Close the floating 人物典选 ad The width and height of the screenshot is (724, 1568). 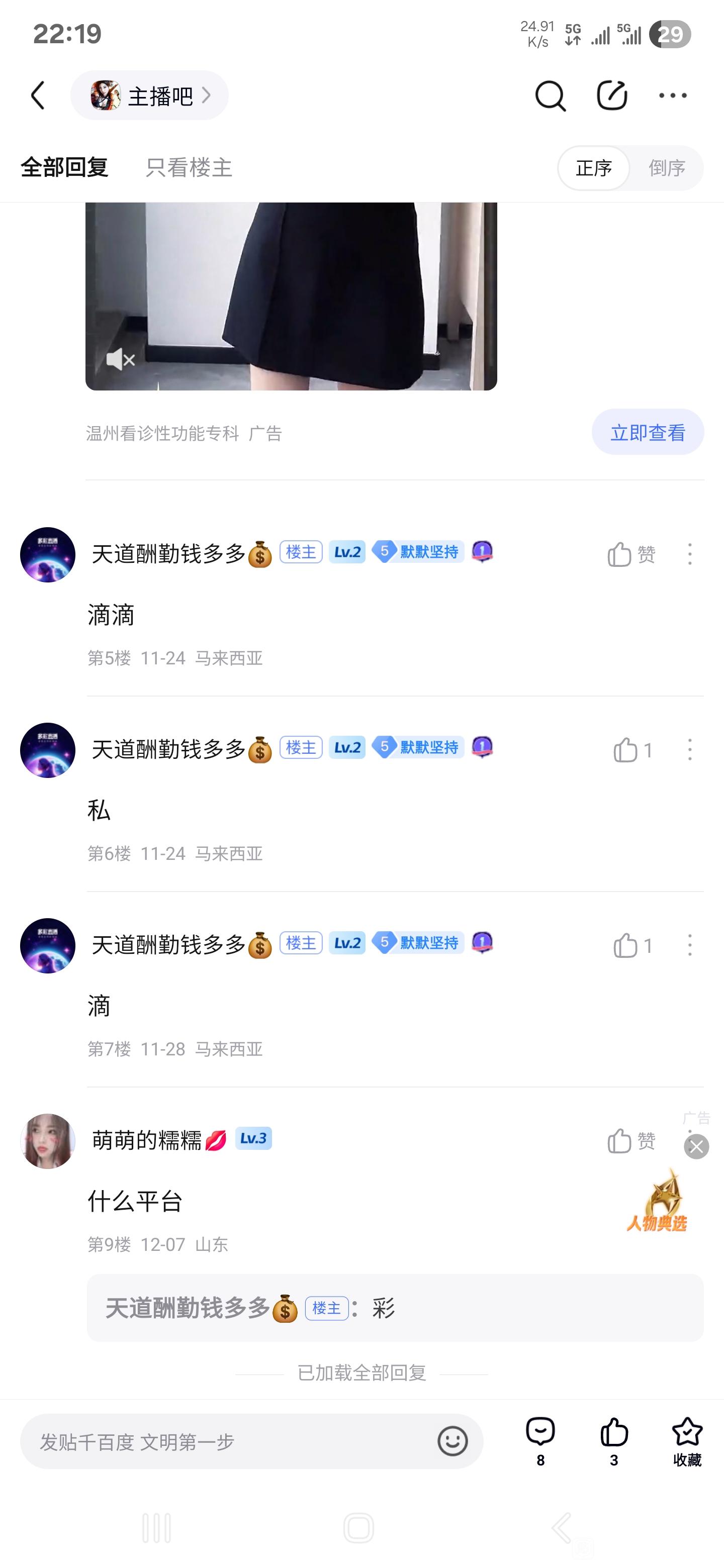[697, 1147]
